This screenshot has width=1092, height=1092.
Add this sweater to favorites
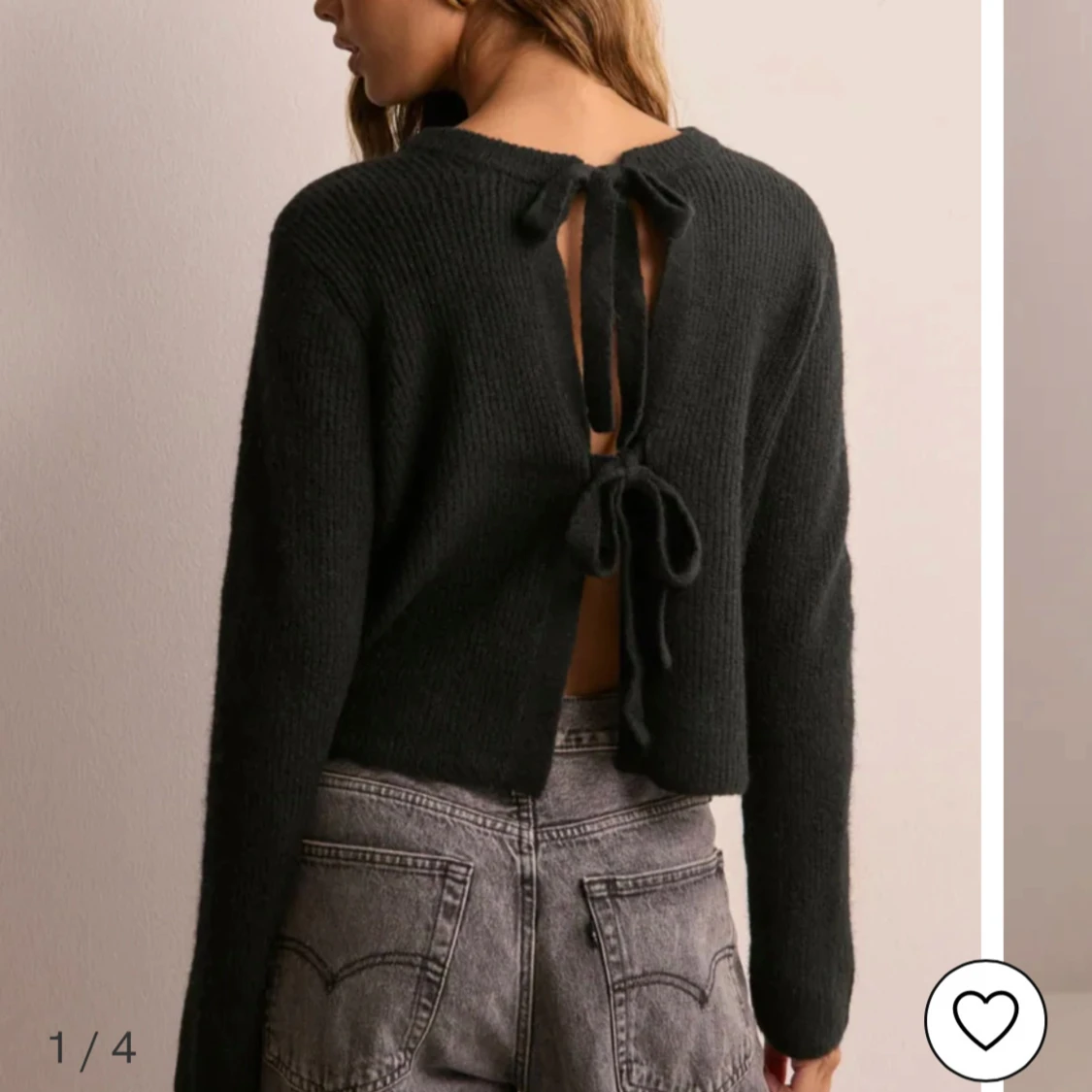[x=985, y=1020]
